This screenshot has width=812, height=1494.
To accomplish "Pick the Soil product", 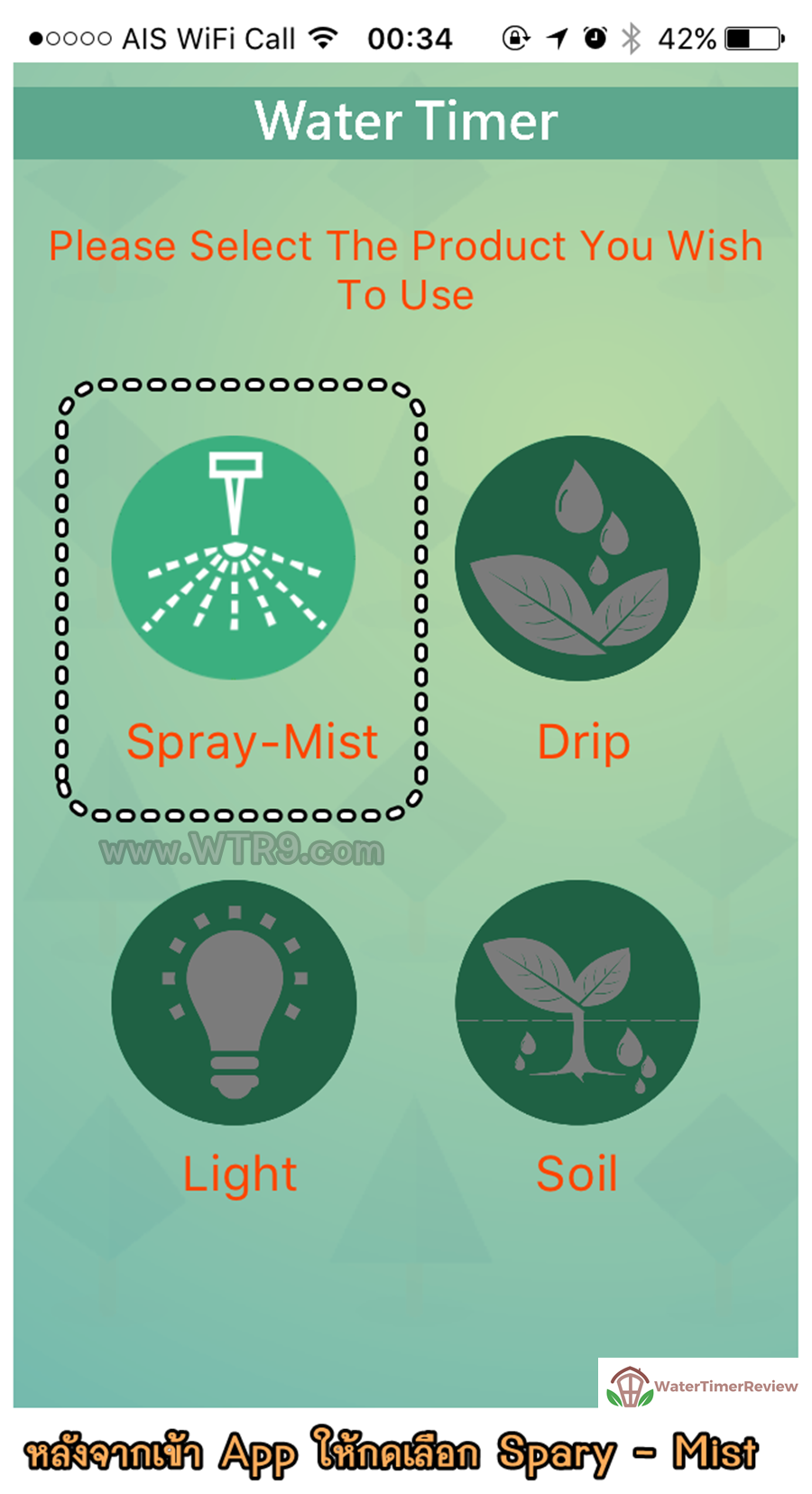I will click(577, 1002).
